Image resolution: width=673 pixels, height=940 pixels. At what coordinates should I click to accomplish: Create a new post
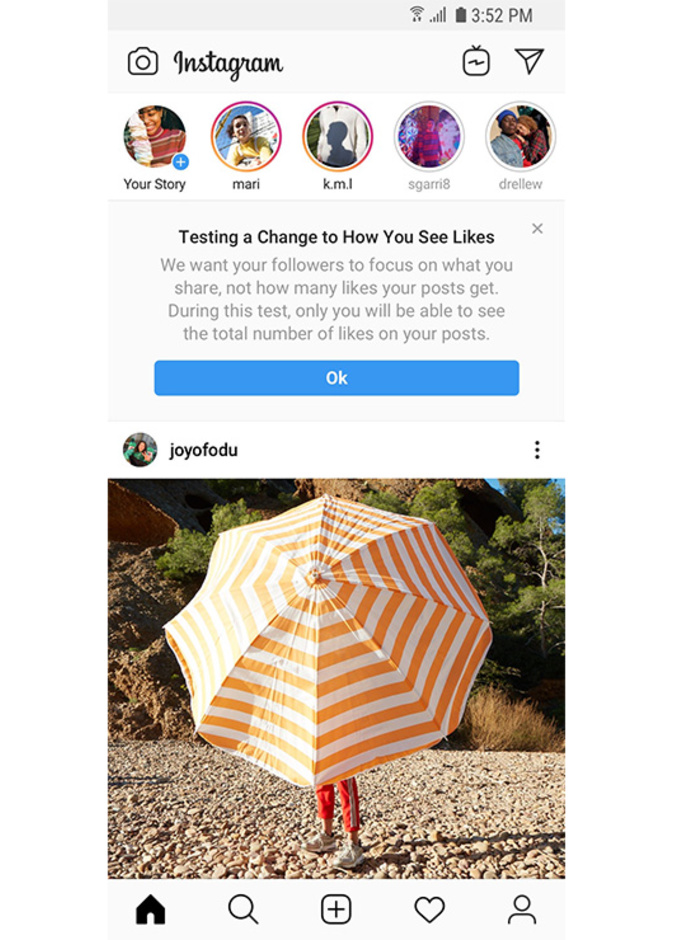[336, 909]
